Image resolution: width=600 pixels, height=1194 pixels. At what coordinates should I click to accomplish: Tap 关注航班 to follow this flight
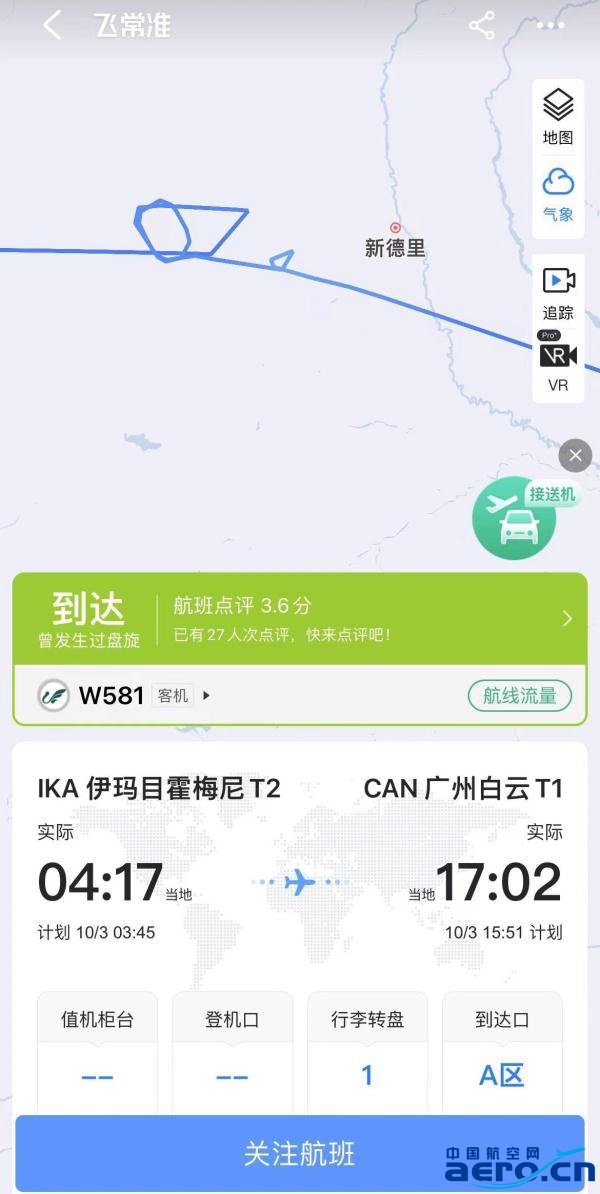[x=299, y=1153]
